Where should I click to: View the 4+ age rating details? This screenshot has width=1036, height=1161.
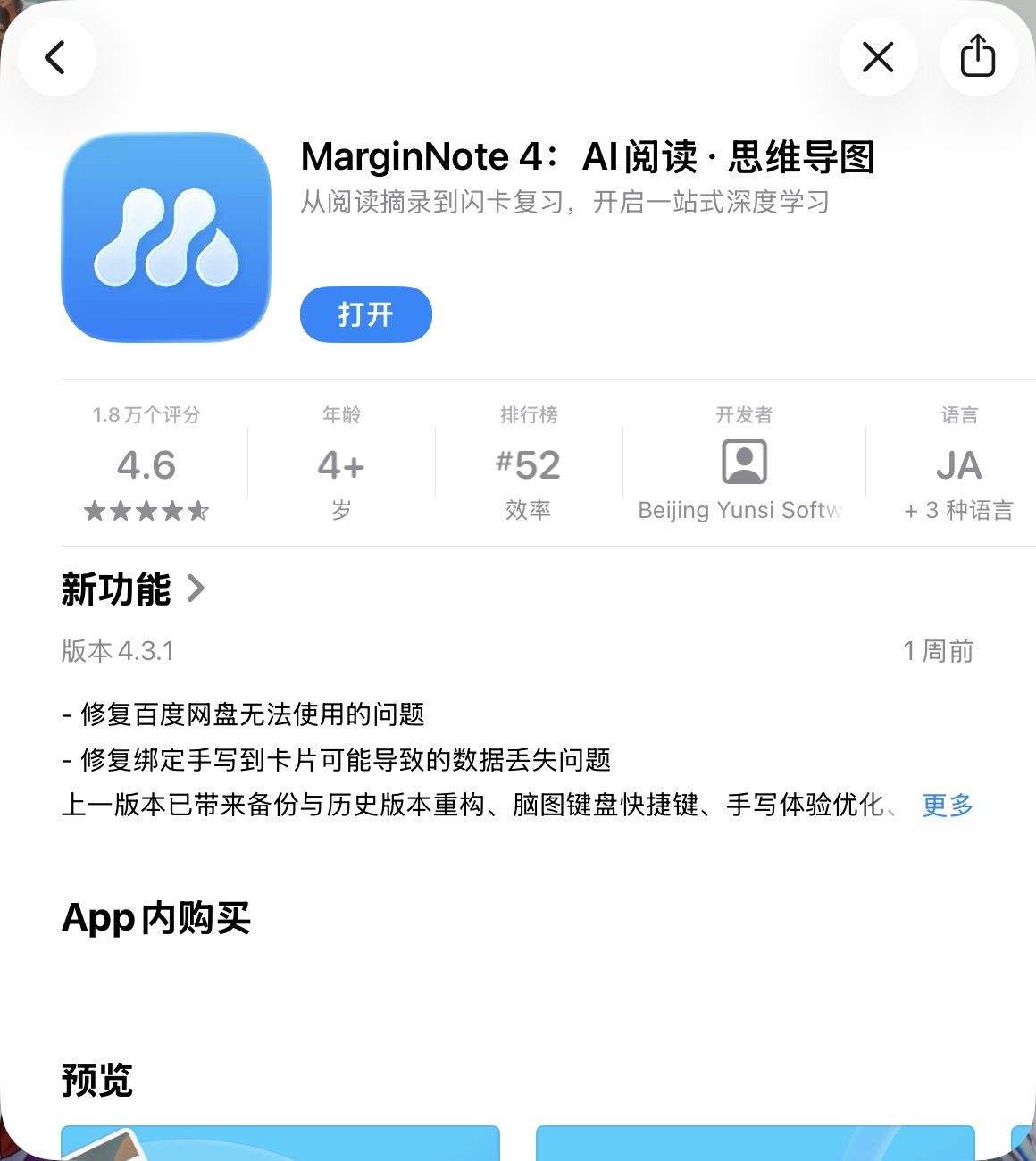[x=341, y=464]
